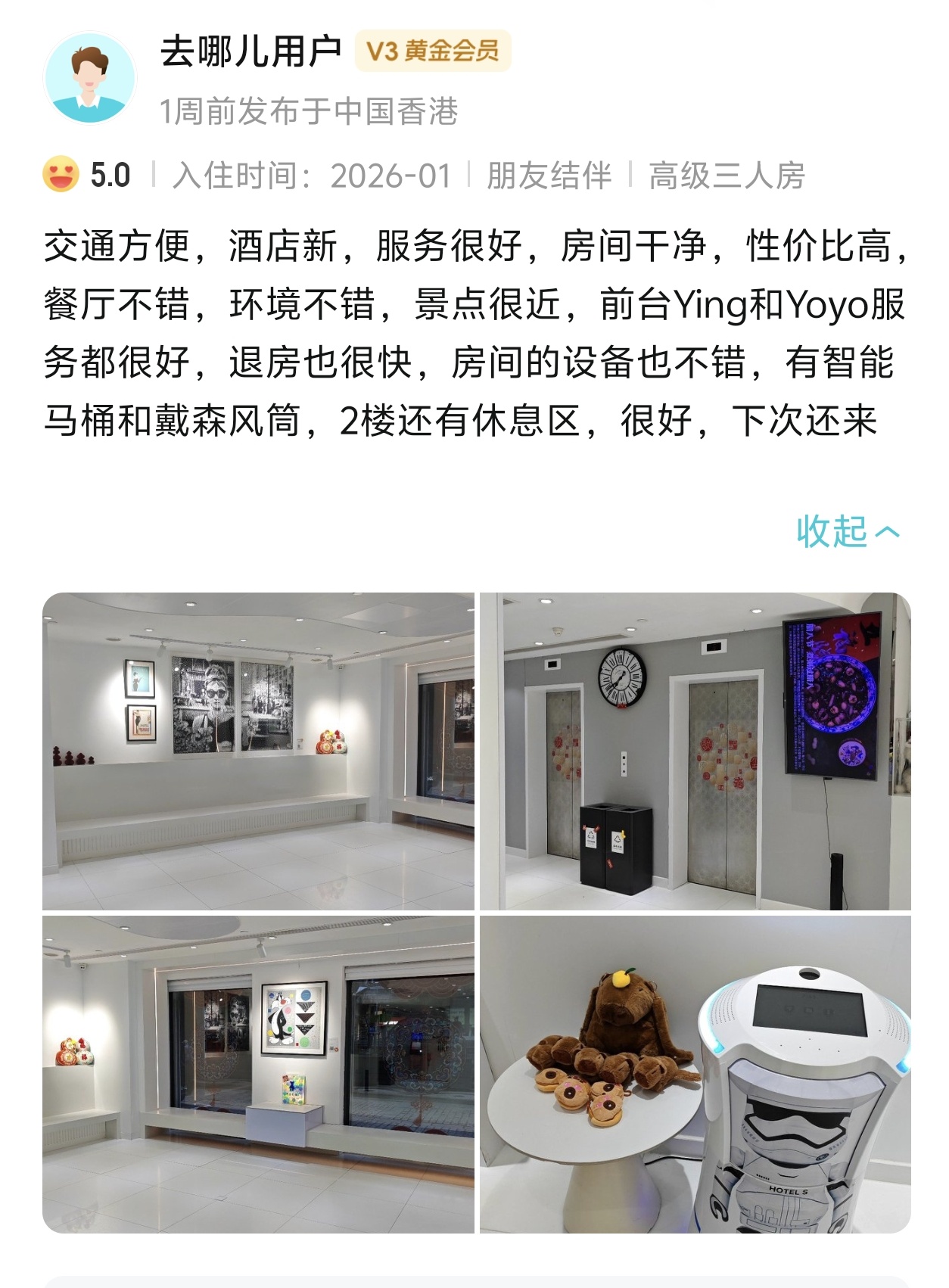949x1288 pixels.
Task: View the elevator lobby photo with the wall clock
Action: [x=695, y=751]
